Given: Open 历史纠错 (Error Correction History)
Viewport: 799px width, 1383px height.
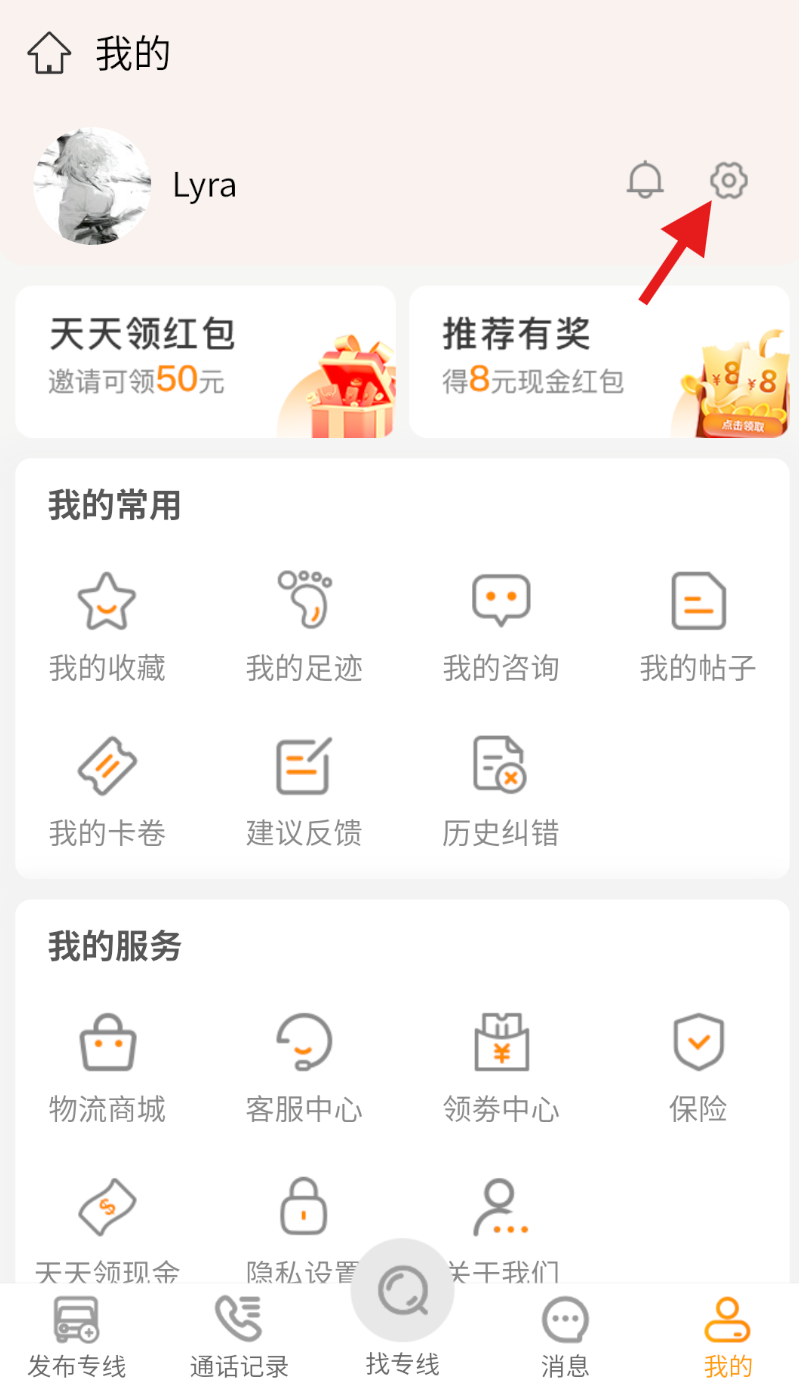Looking at the screenshot, I should [500, 785].
